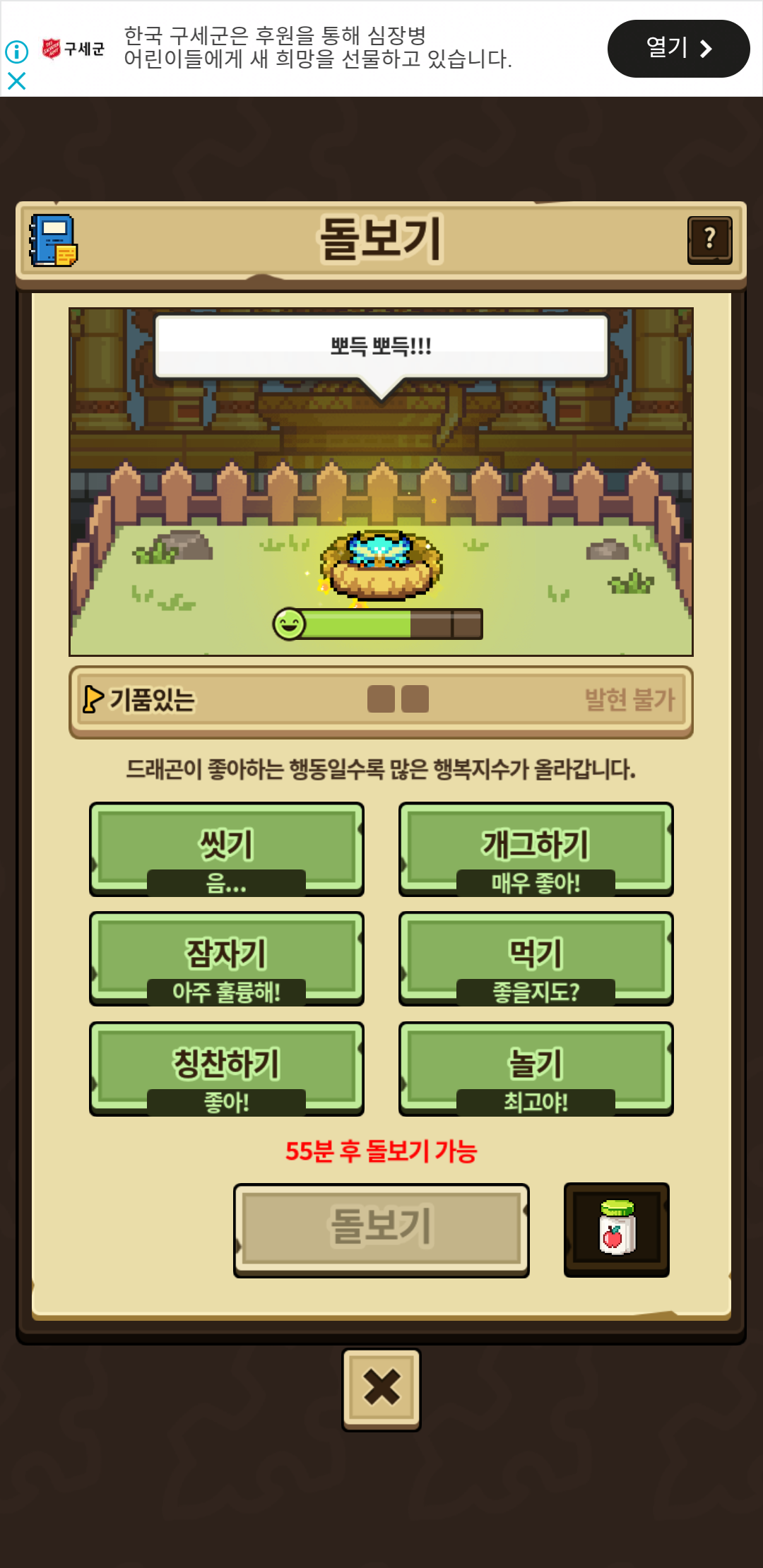Choose the 먹기 care action
This screenshot has height=1568, width=763.
click(536, 958)
